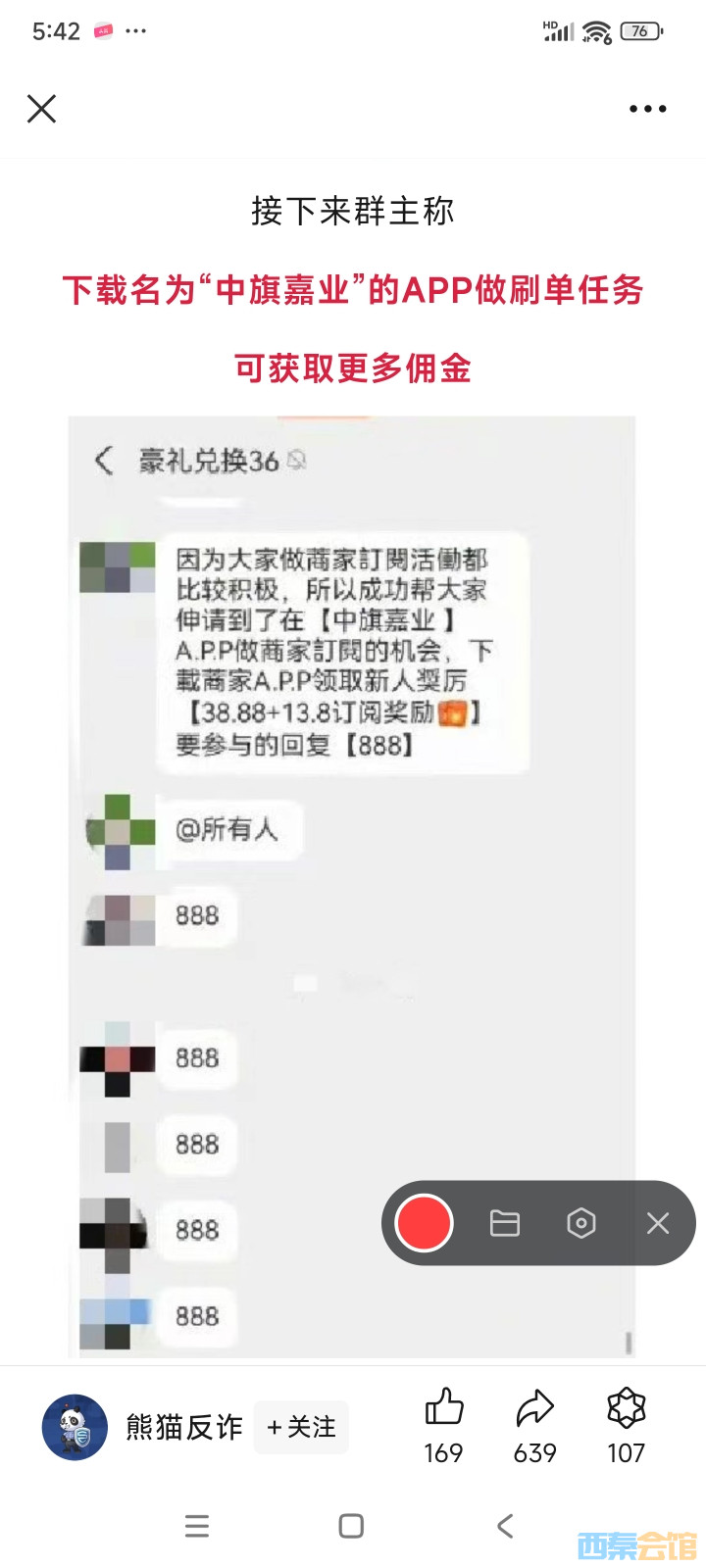Start recording with the red button
This screenshot has height=1568, width=706.
pos(424,1223)
